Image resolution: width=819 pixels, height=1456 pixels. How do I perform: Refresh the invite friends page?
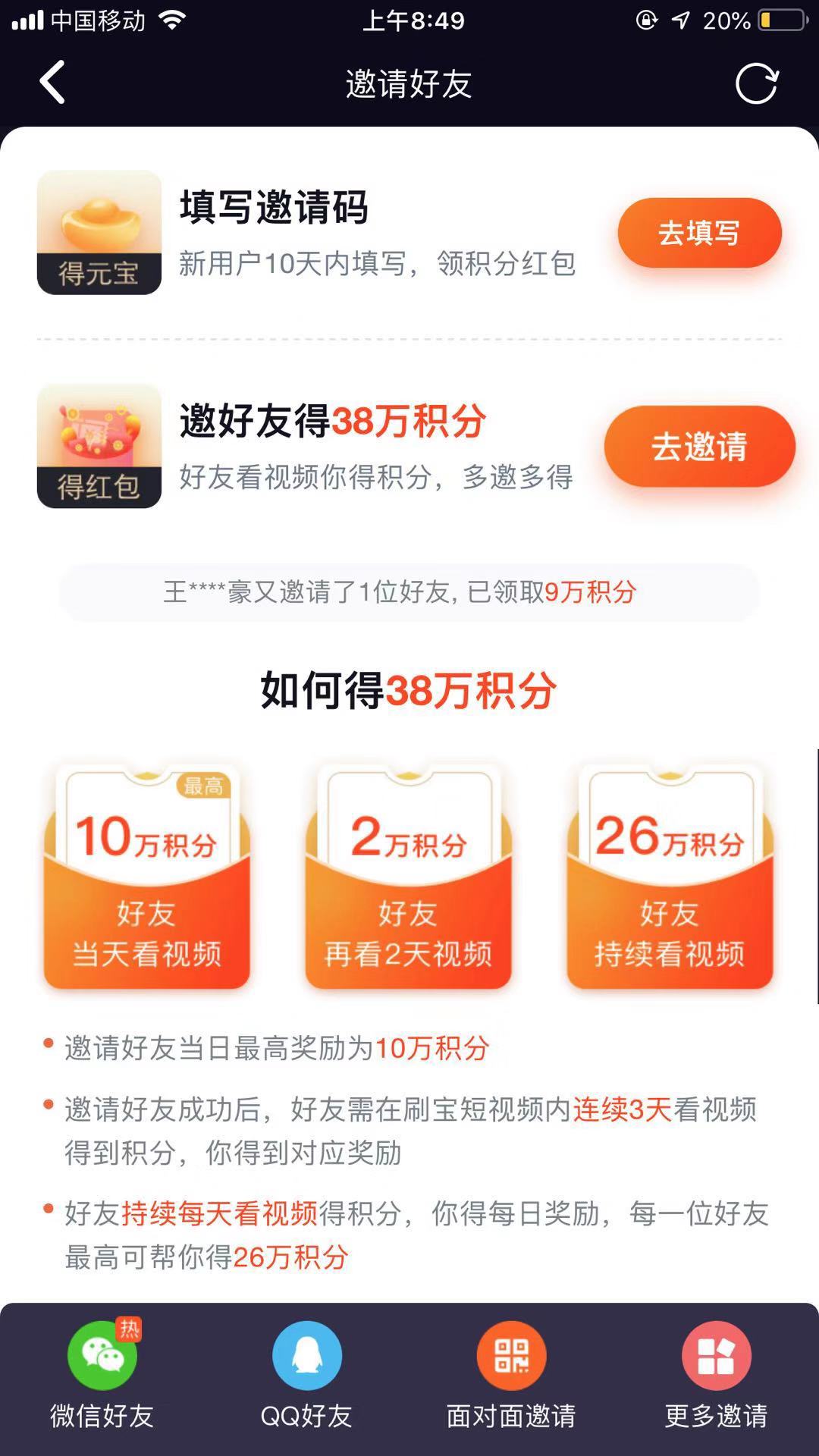point(757,83)
